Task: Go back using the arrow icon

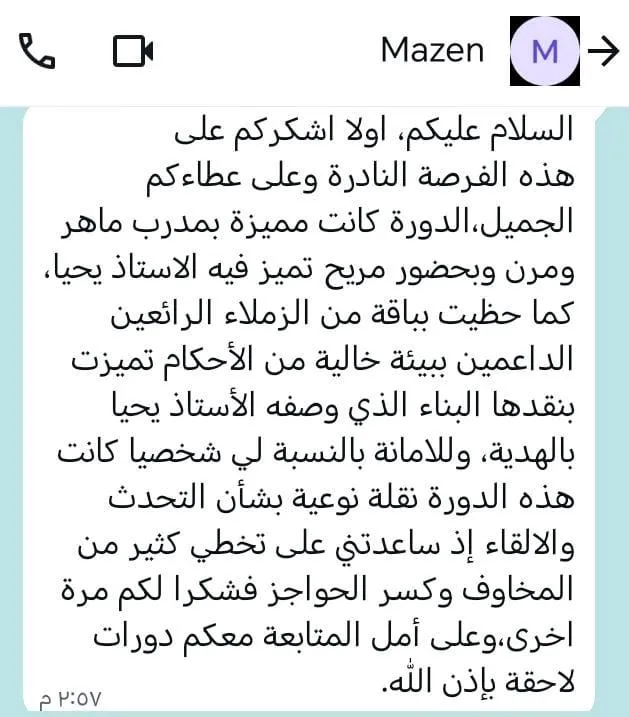Action: point(605,51)
